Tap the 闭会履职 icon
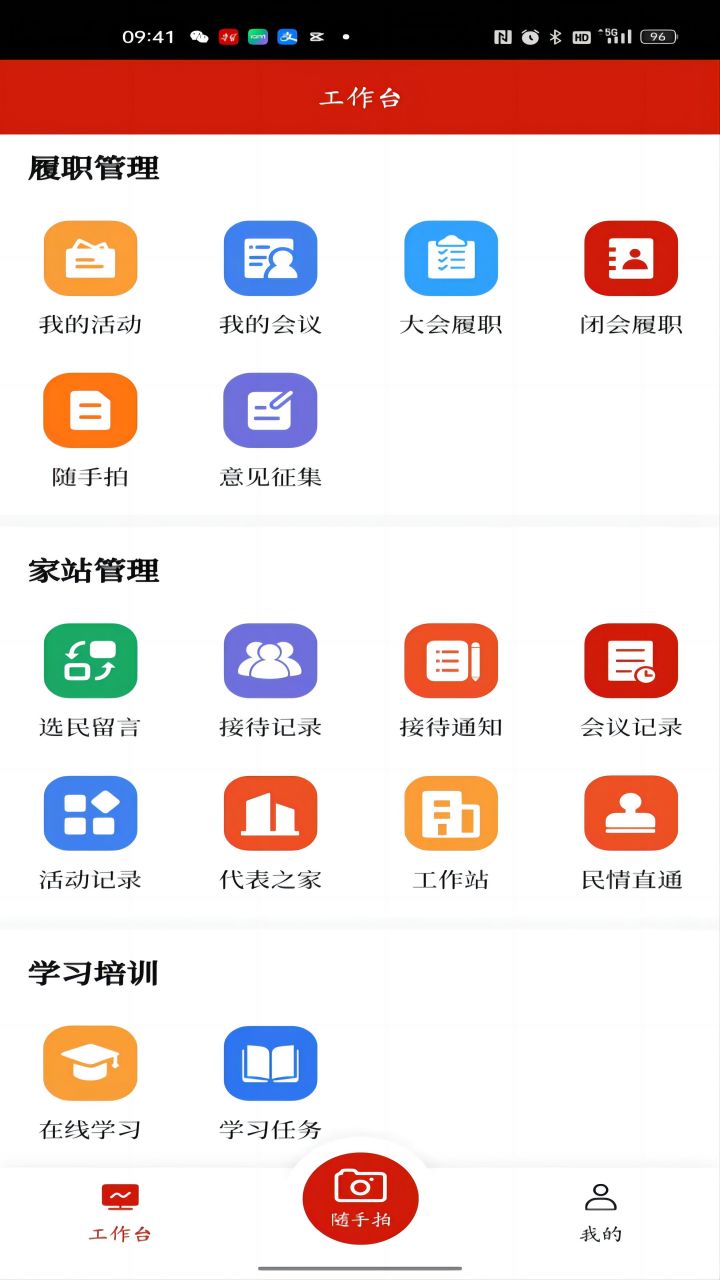The height and width of the screenshot is (1280, 720). pyautogui.click(x=630, y=257)
